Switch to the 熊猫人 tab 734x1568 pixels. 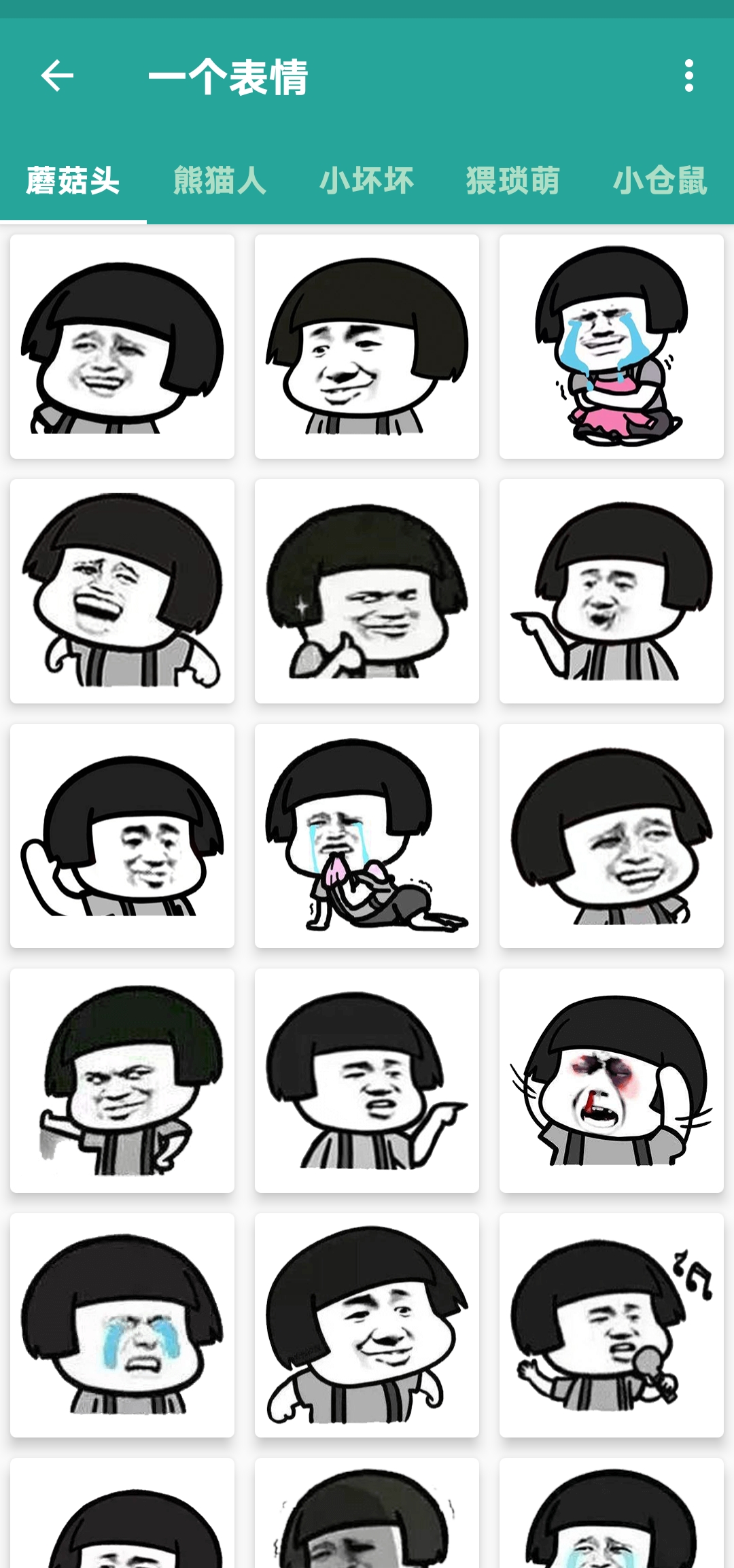[220, 181]
